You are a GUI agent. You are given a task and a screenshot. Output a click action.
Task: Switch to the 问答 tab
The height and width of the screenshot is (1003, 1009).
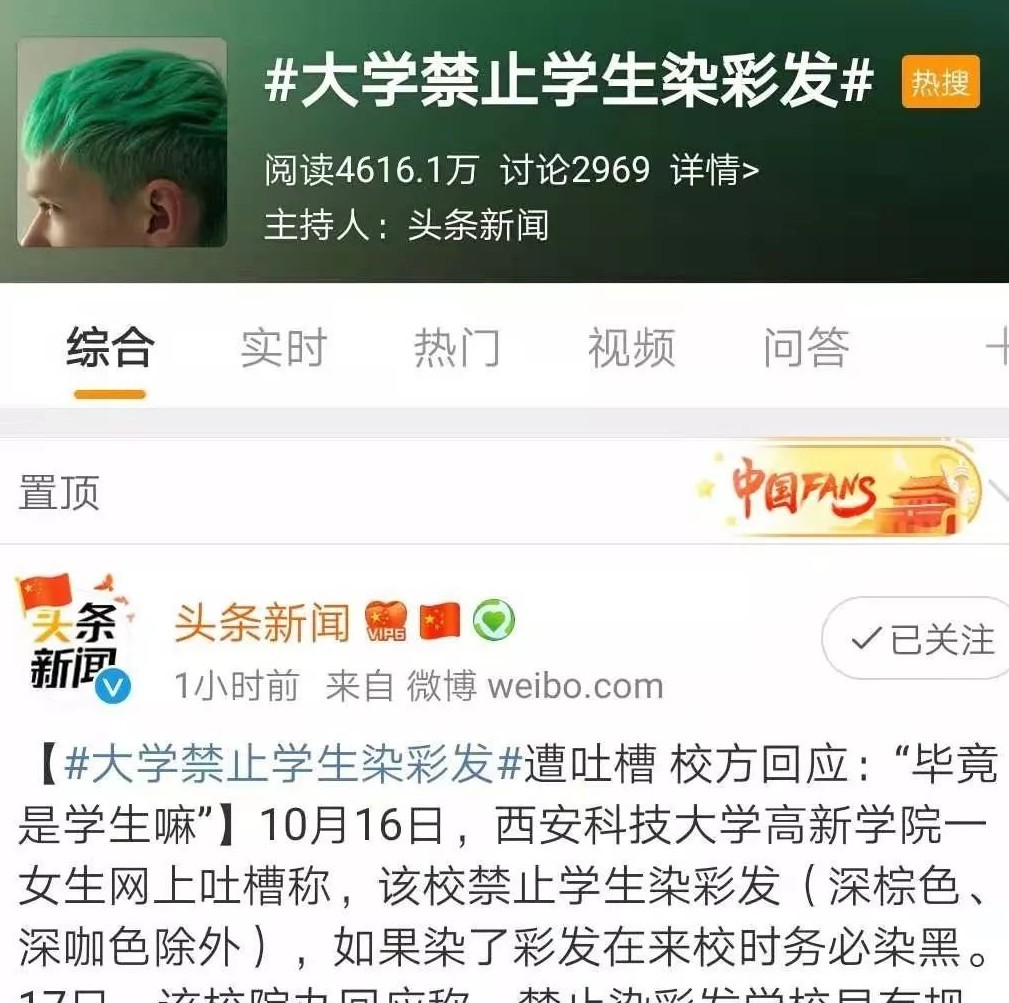point(805,349)
